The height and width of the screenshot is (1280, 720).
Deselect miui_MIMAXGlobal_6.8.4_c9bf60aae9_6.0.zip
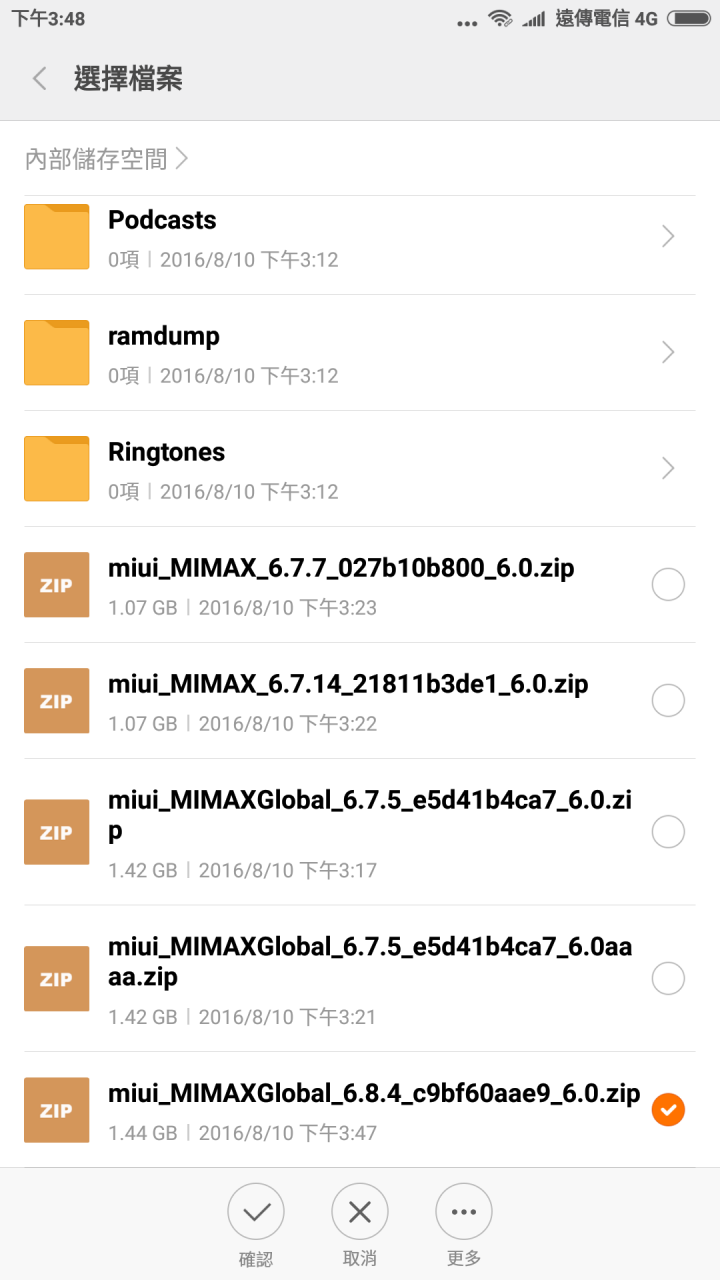point(667,1109)
